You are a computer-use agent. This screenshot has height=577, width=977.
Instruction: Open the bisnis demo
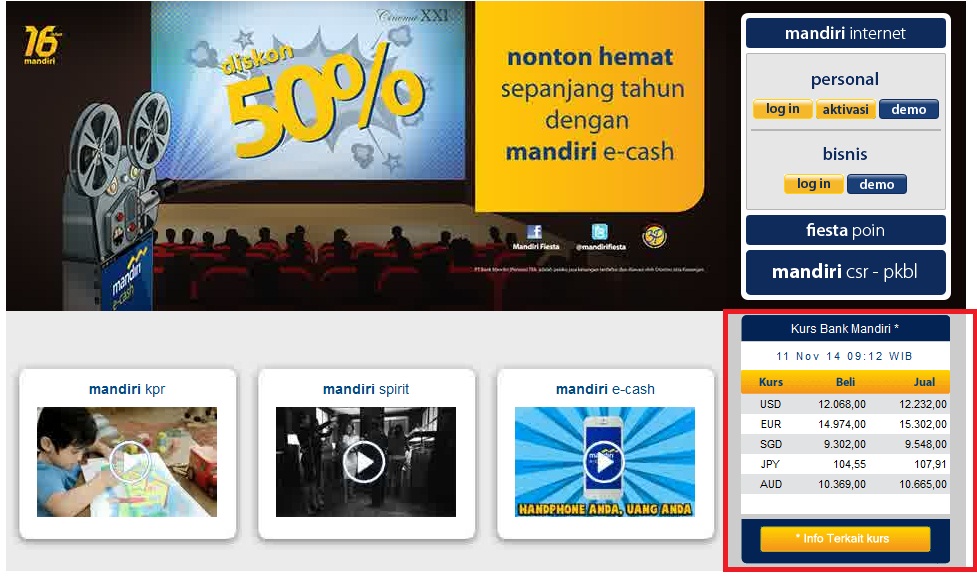876,184
